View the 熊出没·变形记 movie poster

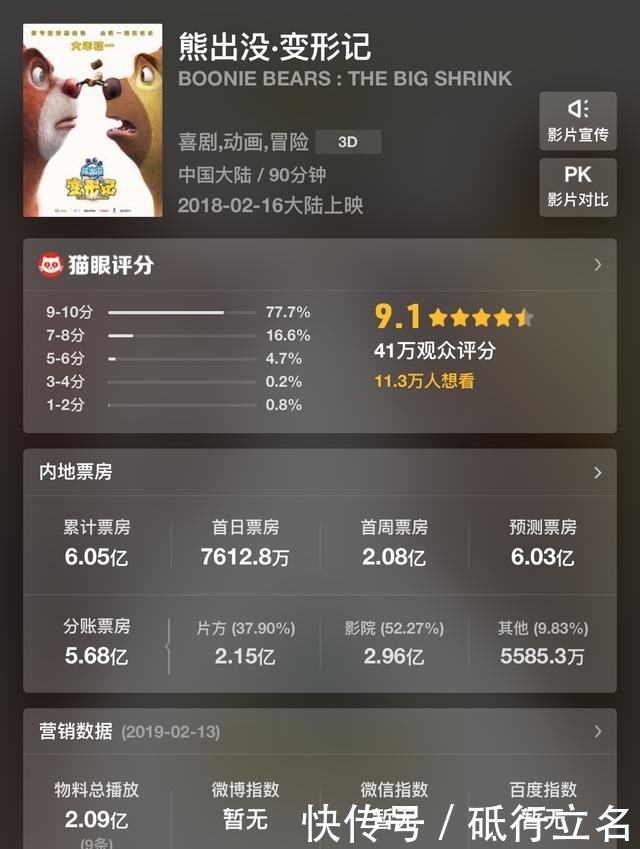(92, 120)
